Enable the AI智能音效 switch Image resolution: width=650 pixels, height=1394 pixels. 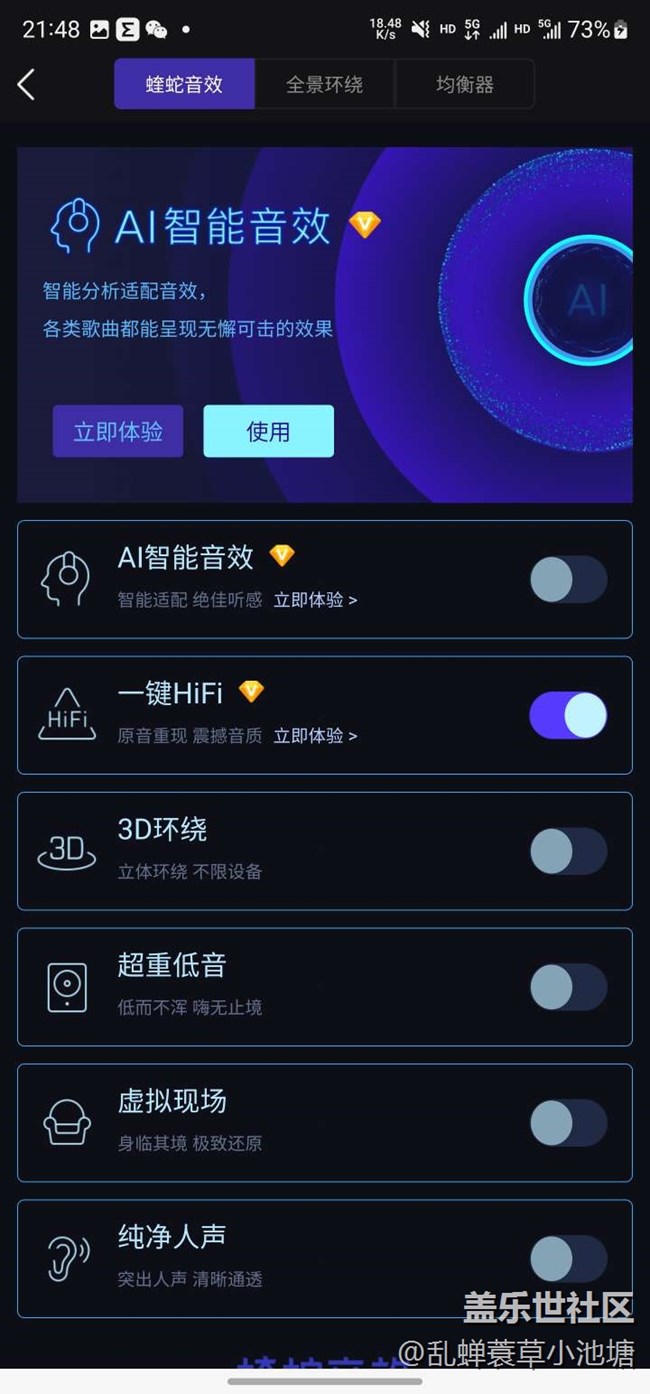coord(568,580)
